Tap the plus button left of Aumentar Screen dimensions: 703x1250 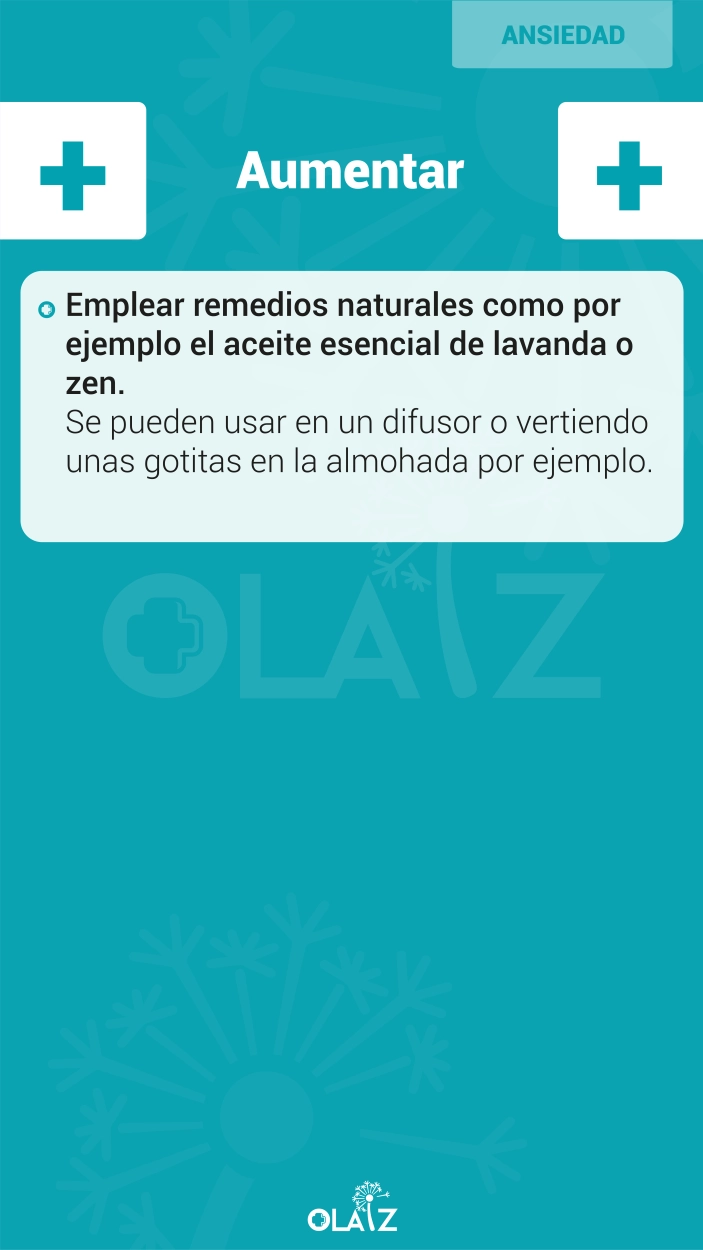pos(73,171)
